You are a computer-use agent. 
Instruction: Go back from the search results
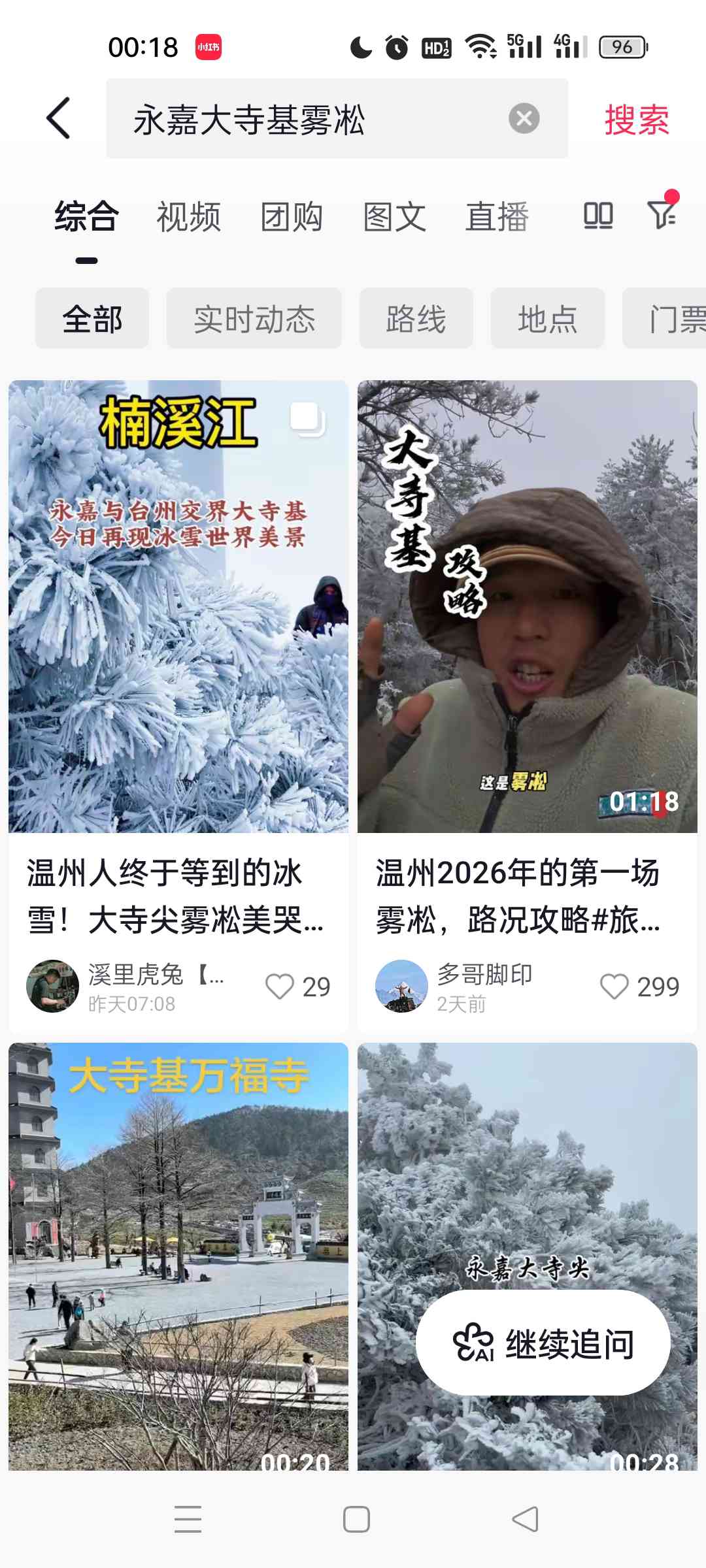(x=58, y=119)
